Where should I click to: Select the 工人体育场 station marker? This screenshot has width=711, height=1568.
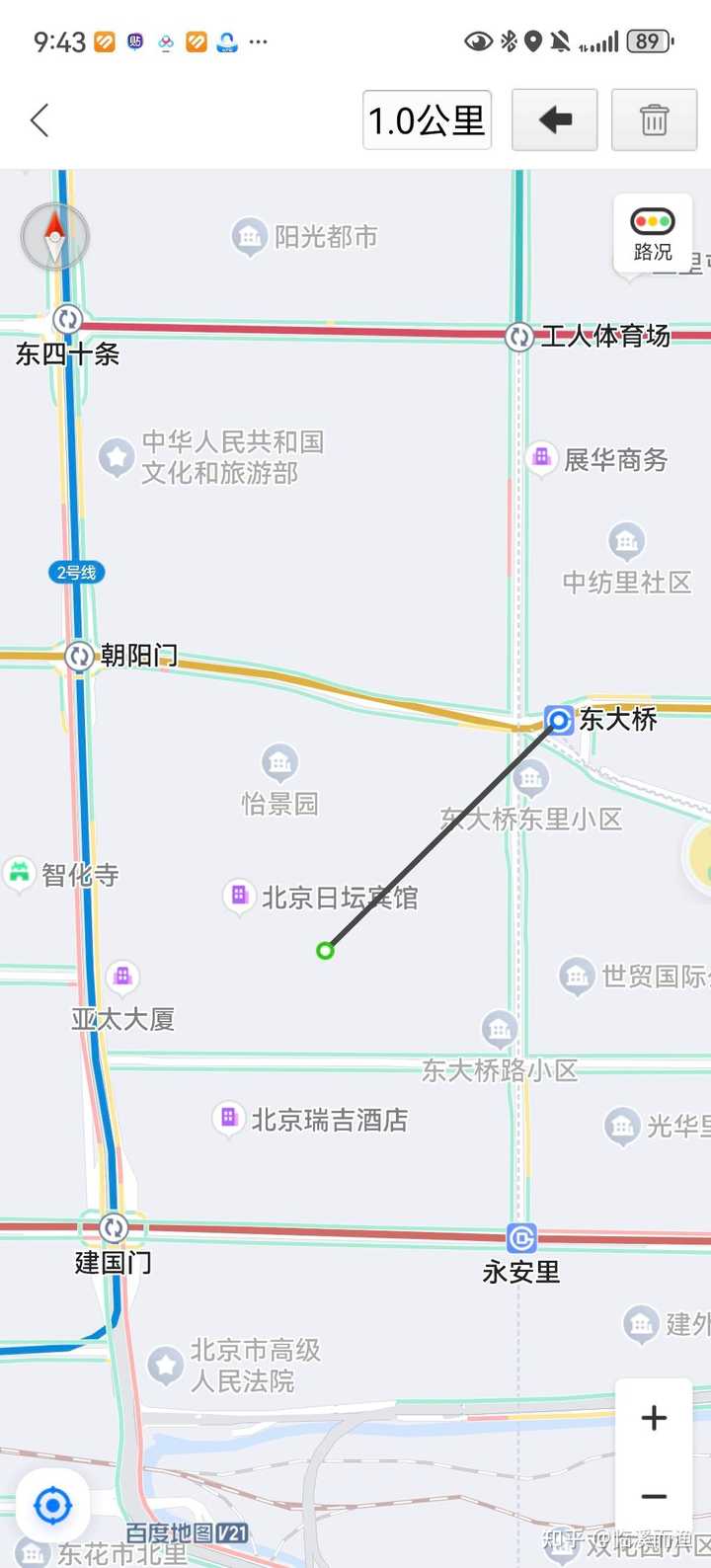[519, 337]
